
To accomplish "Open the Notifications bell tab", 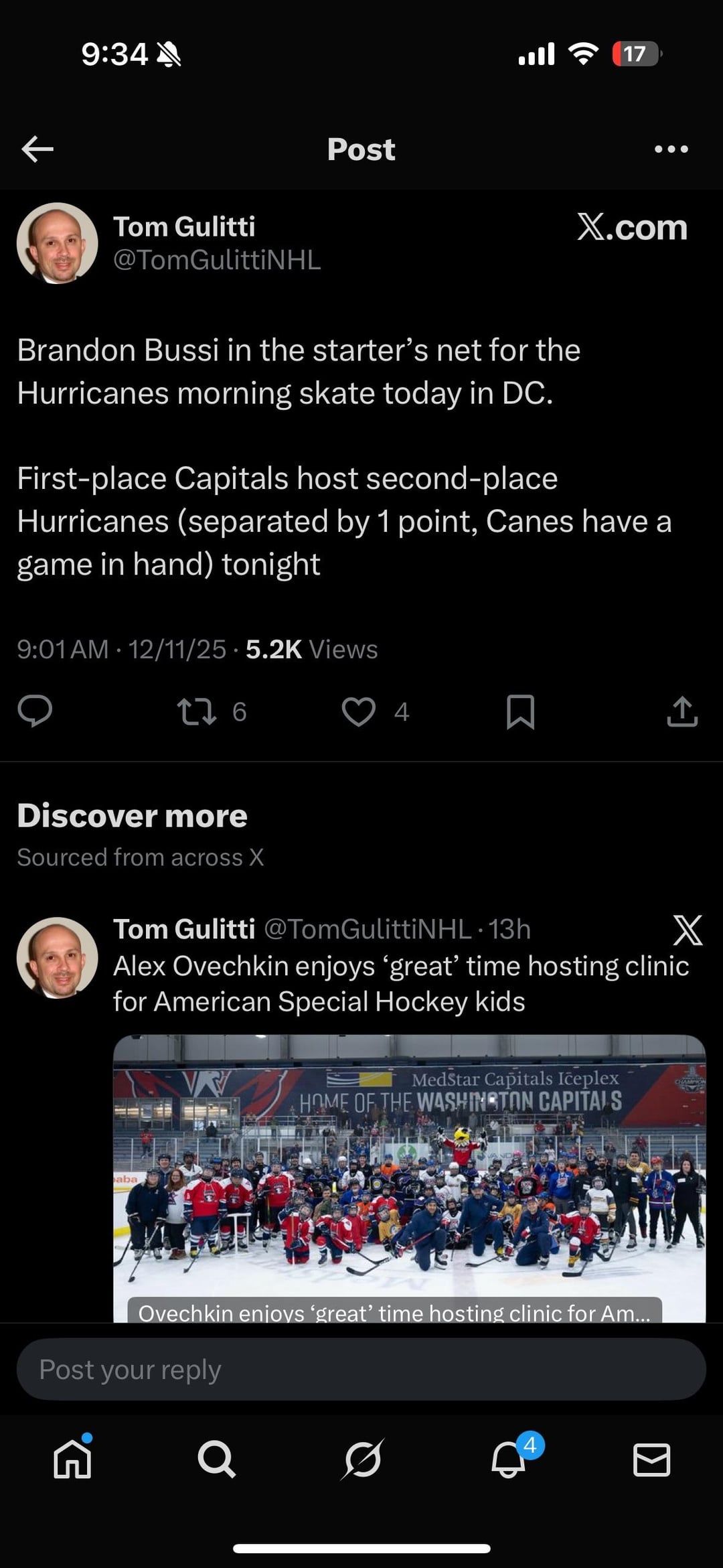I will pos(508,1459).
